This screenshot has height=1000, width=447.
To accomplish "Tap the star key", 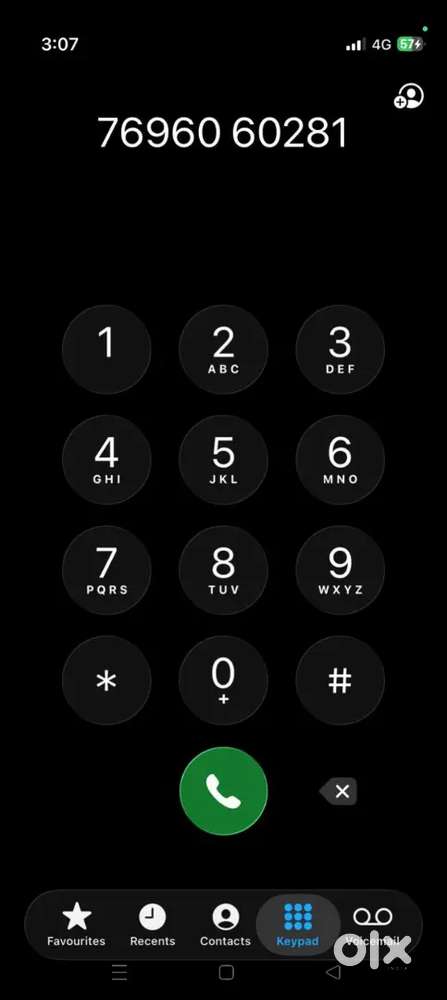I will pyautogui.click(x=106, y=680).
